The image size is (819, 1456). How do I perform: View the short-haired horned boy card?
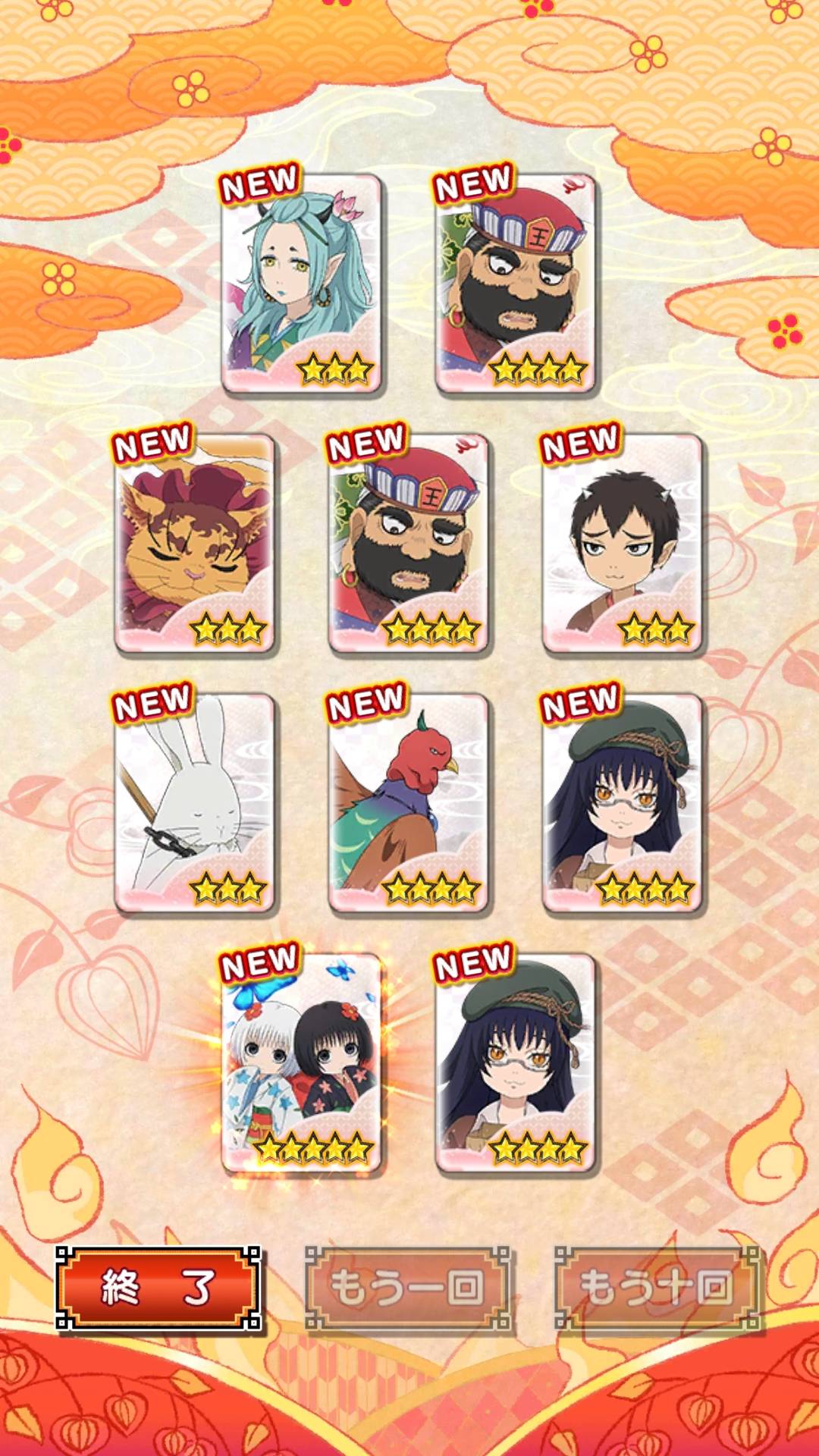622,542
